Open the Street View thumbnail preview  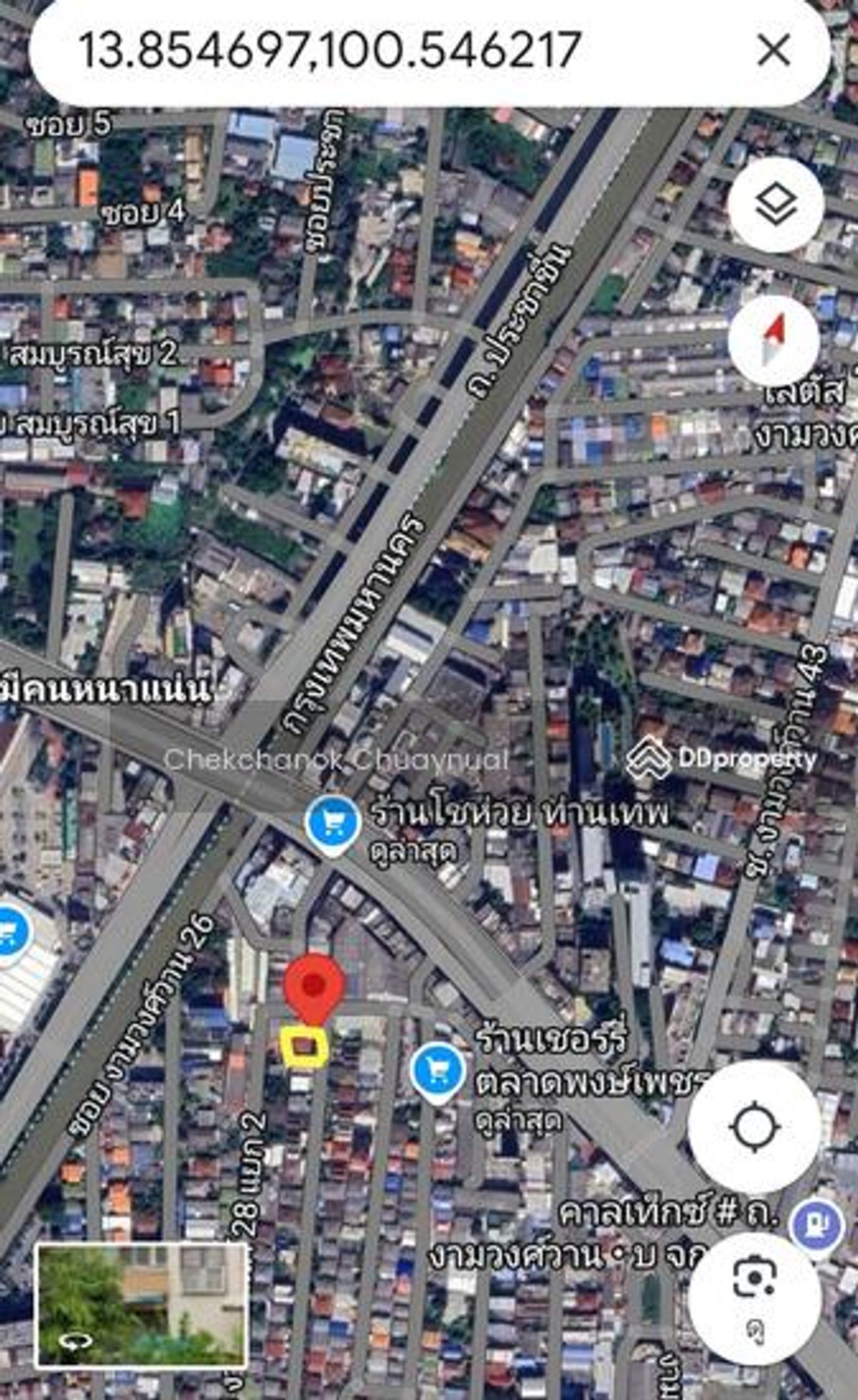tap(142, 1305)
